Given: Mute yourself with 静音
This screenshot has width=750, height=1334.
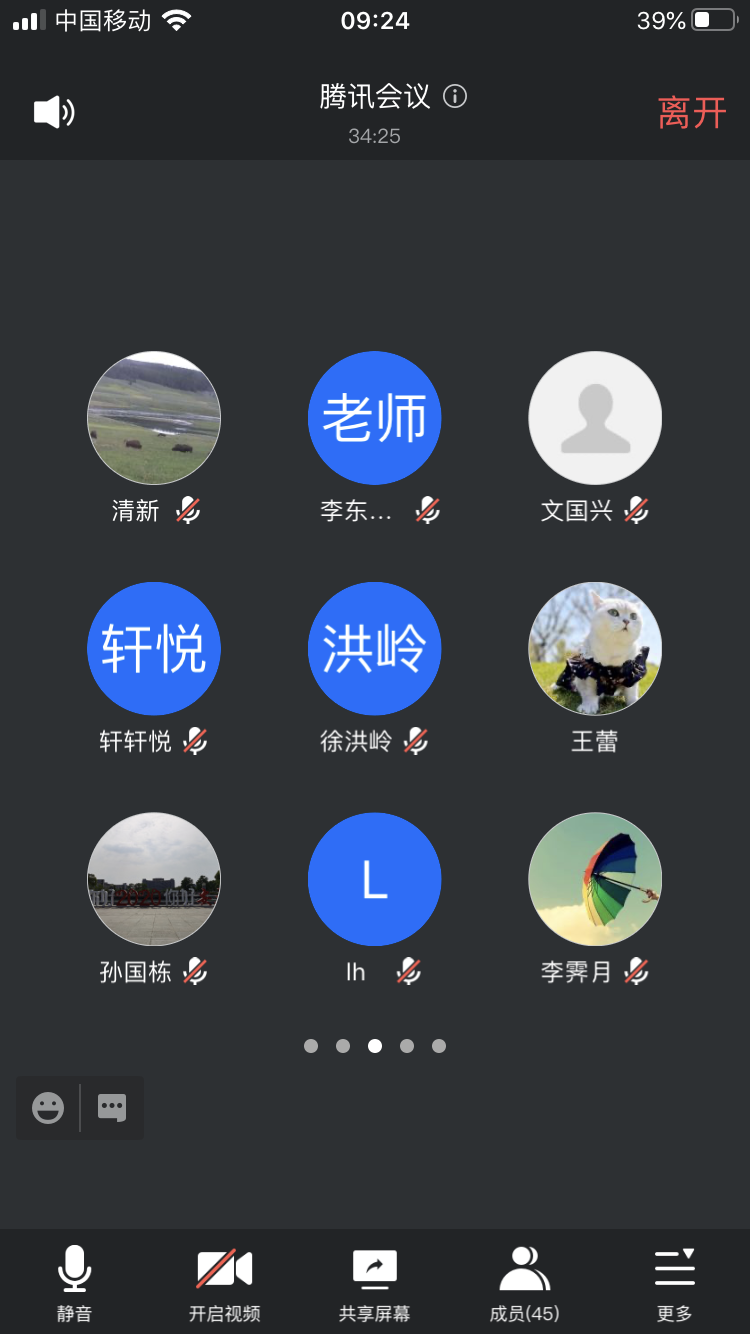Looking at the screenshot, I should pos(75,1283).
